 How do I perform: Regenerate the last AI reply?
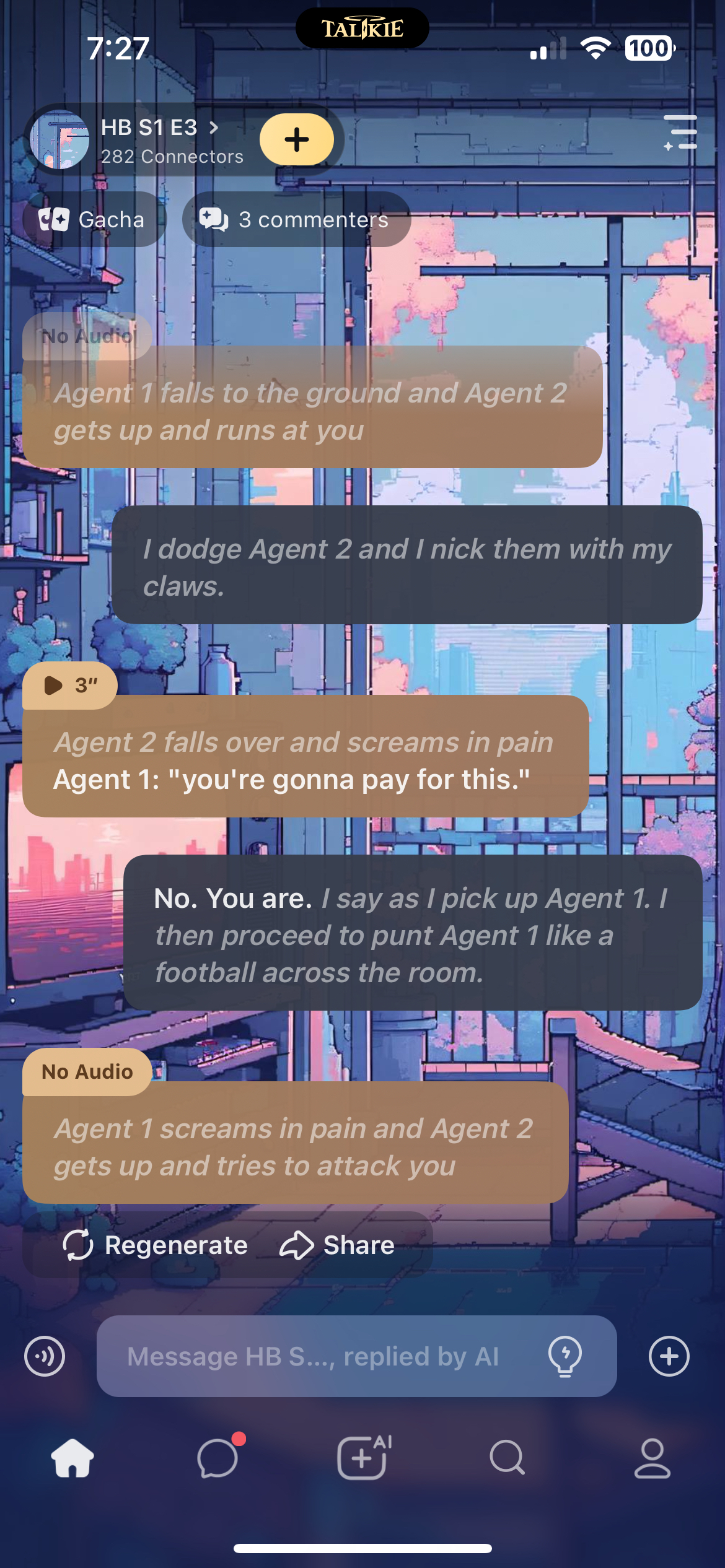tap(156, 1245)
